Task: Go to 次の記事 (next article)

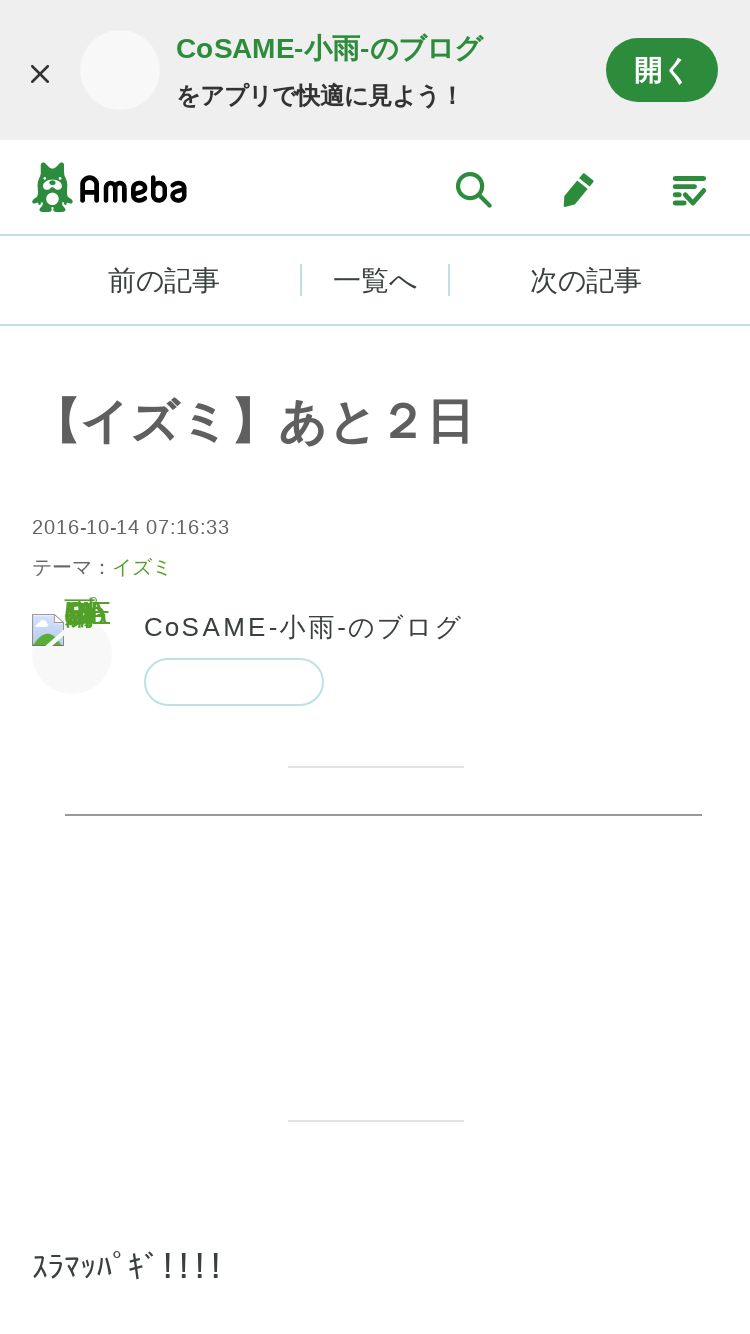Action: pyautogui.click(x=586, y=280)
